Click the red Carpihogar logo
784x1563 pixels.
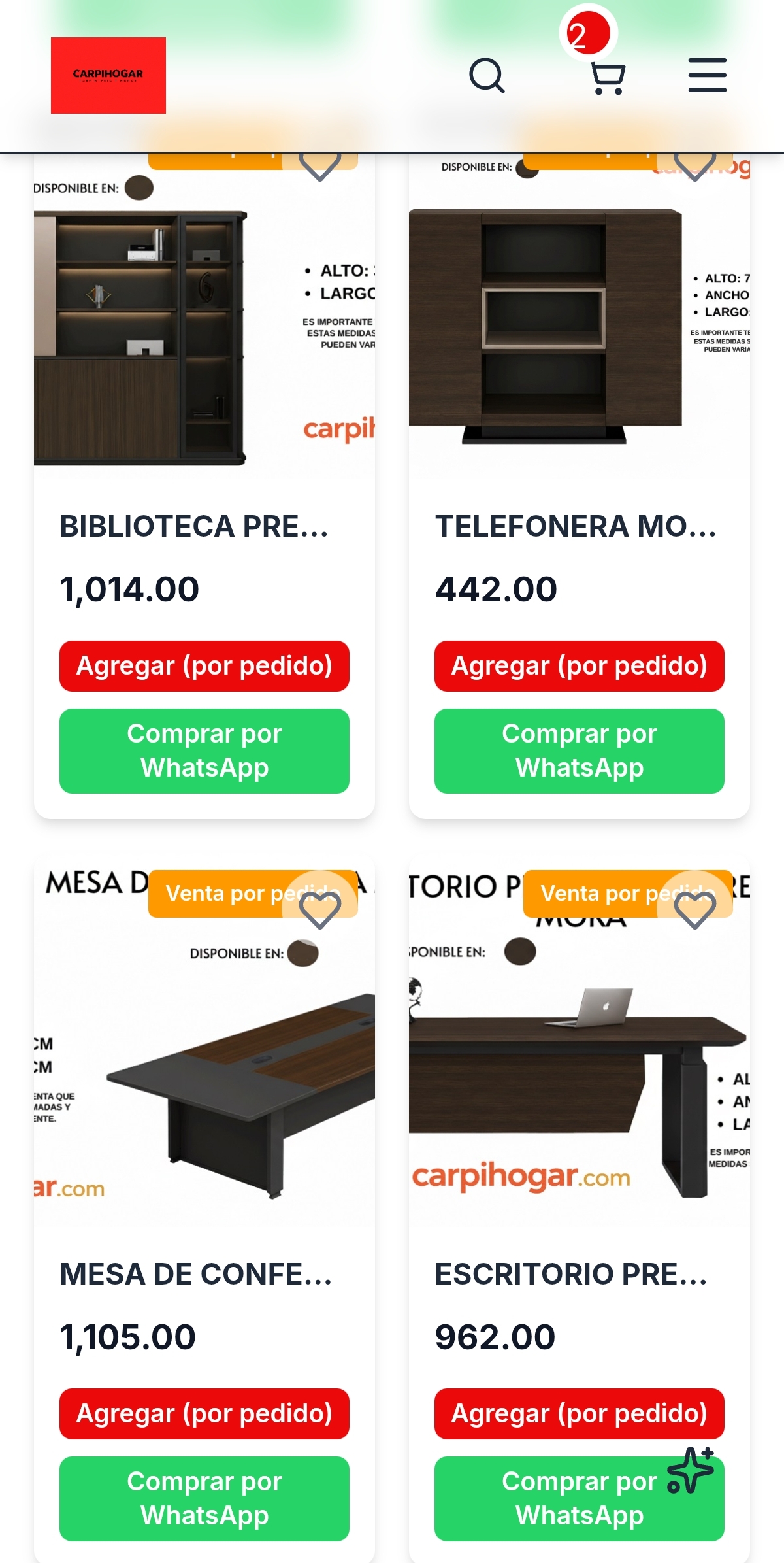(108, 76)
